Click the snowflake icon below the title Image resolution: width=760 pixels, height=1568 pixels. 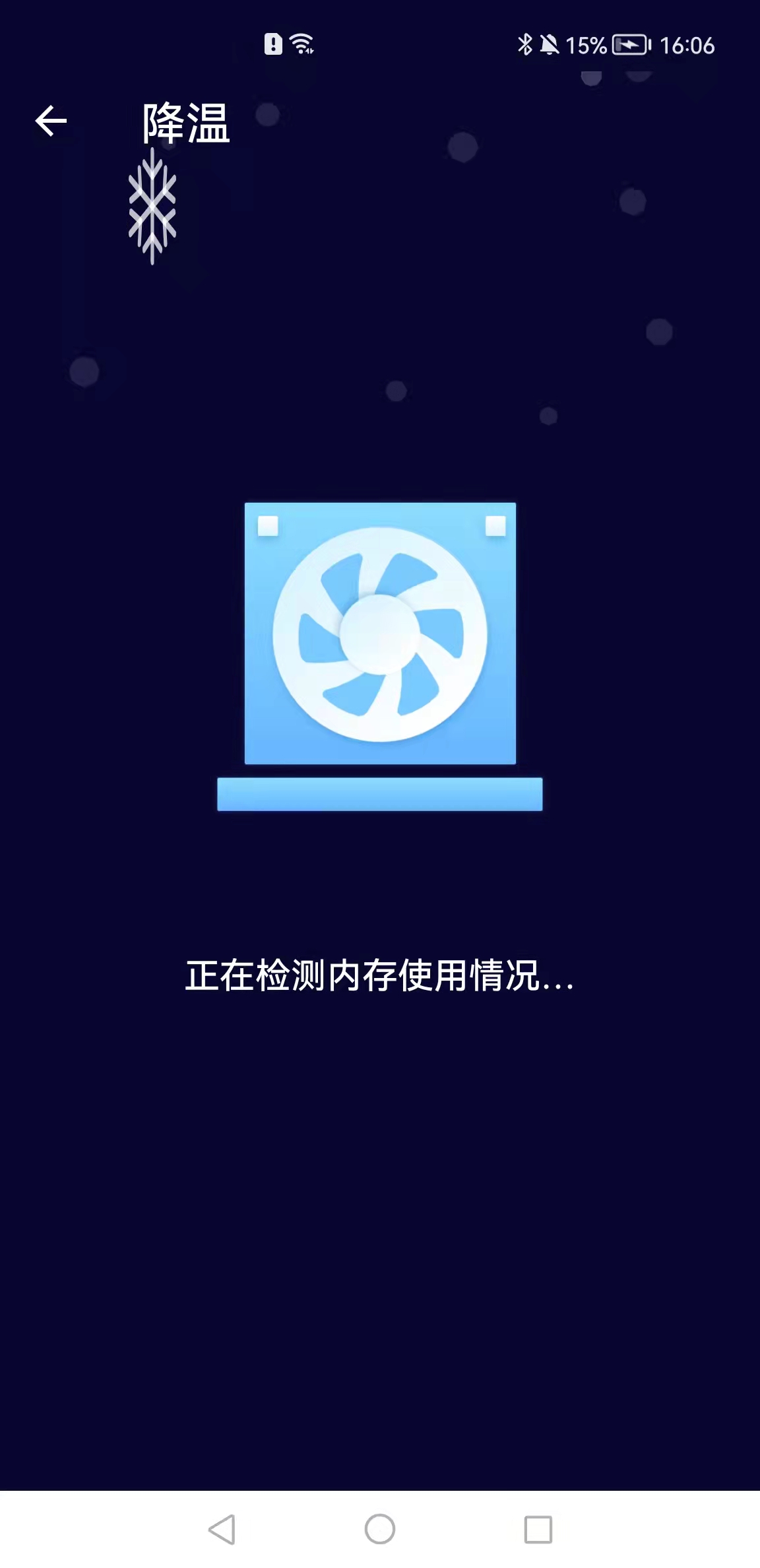tap(153, 205)
